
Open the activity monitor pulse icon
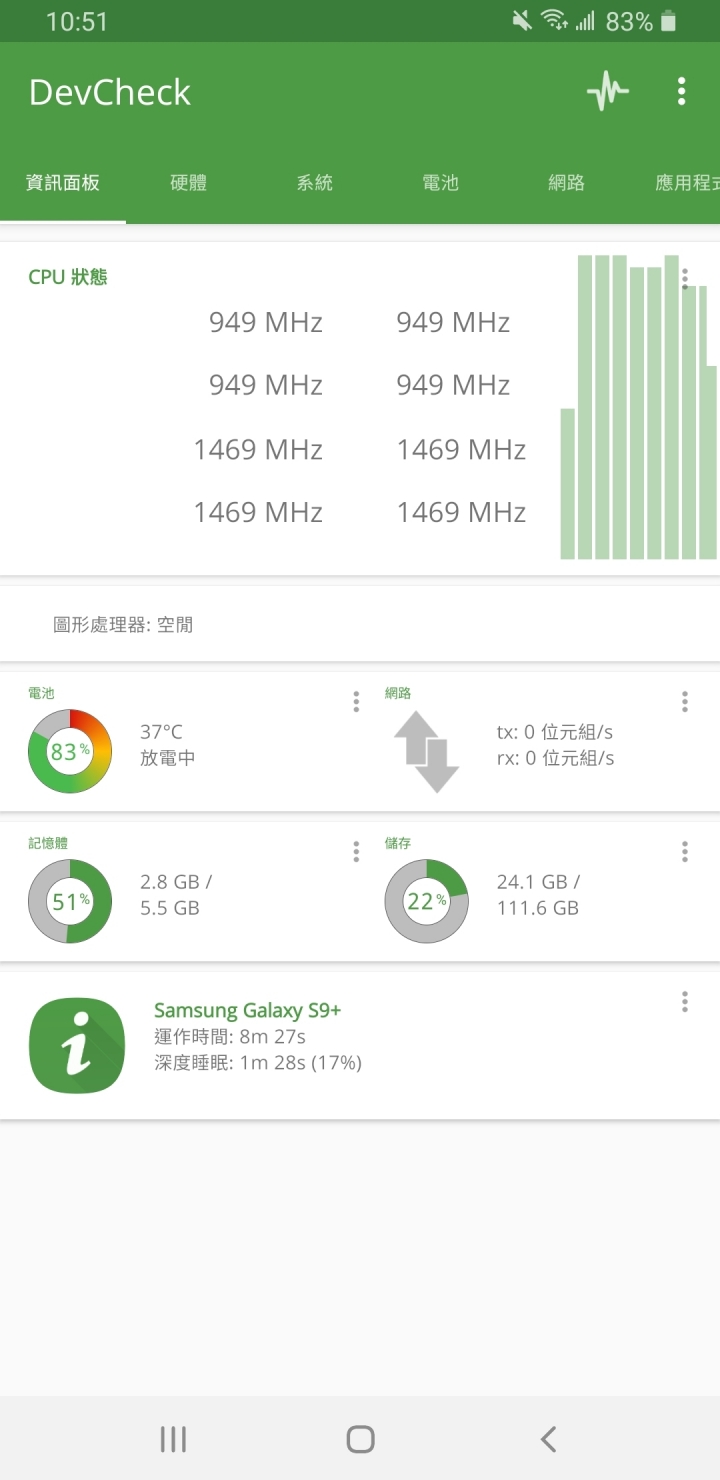point(608,92)
